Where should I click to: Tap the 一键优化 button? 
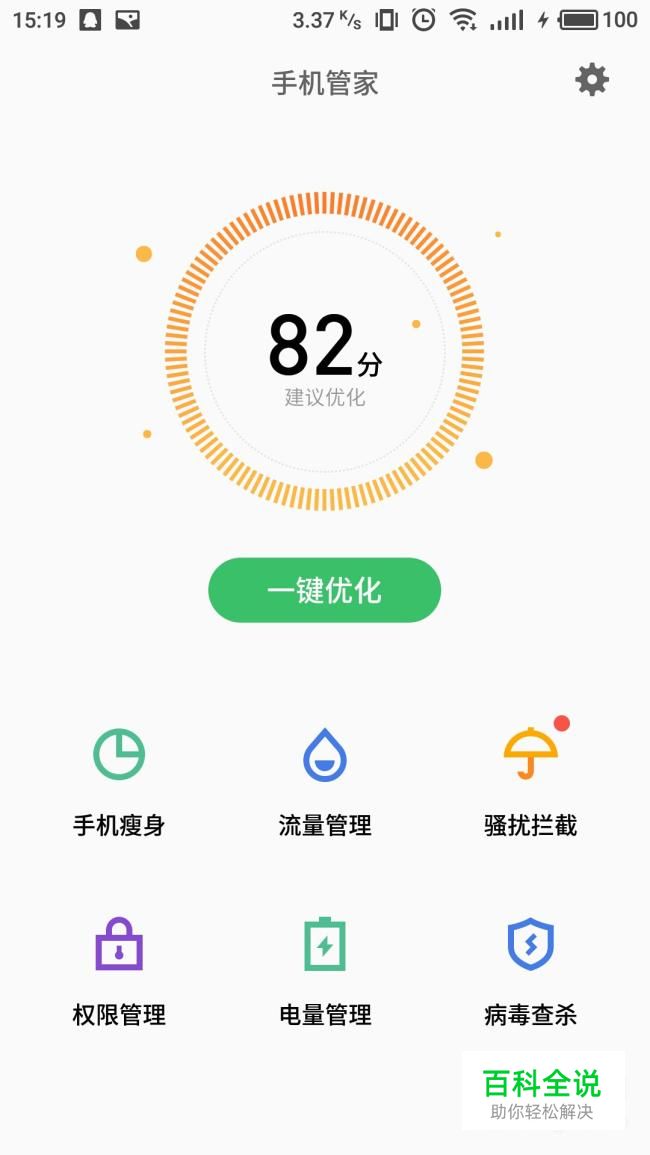tap(324, 590)
